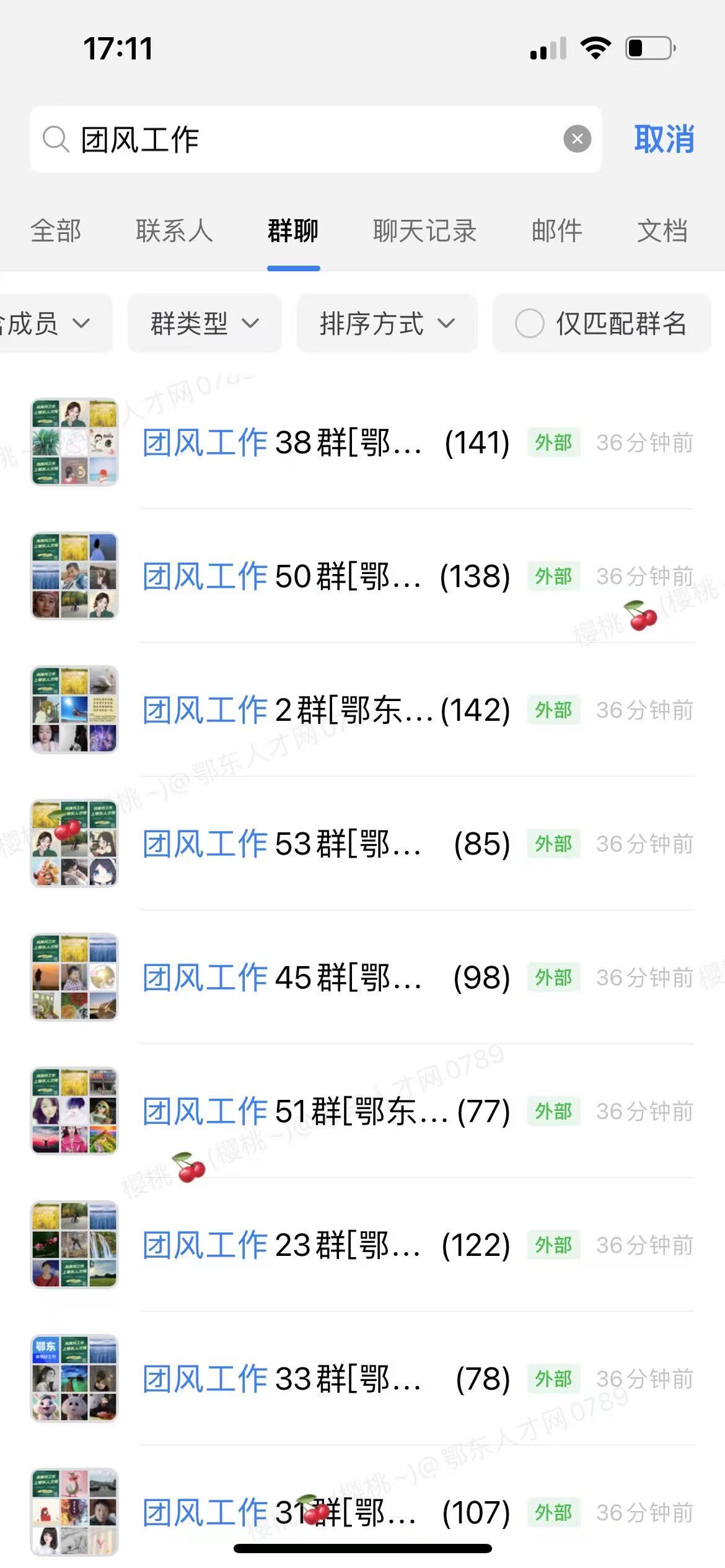
Task: Open group chat 团风工作45群
Action: click(362, 977)
